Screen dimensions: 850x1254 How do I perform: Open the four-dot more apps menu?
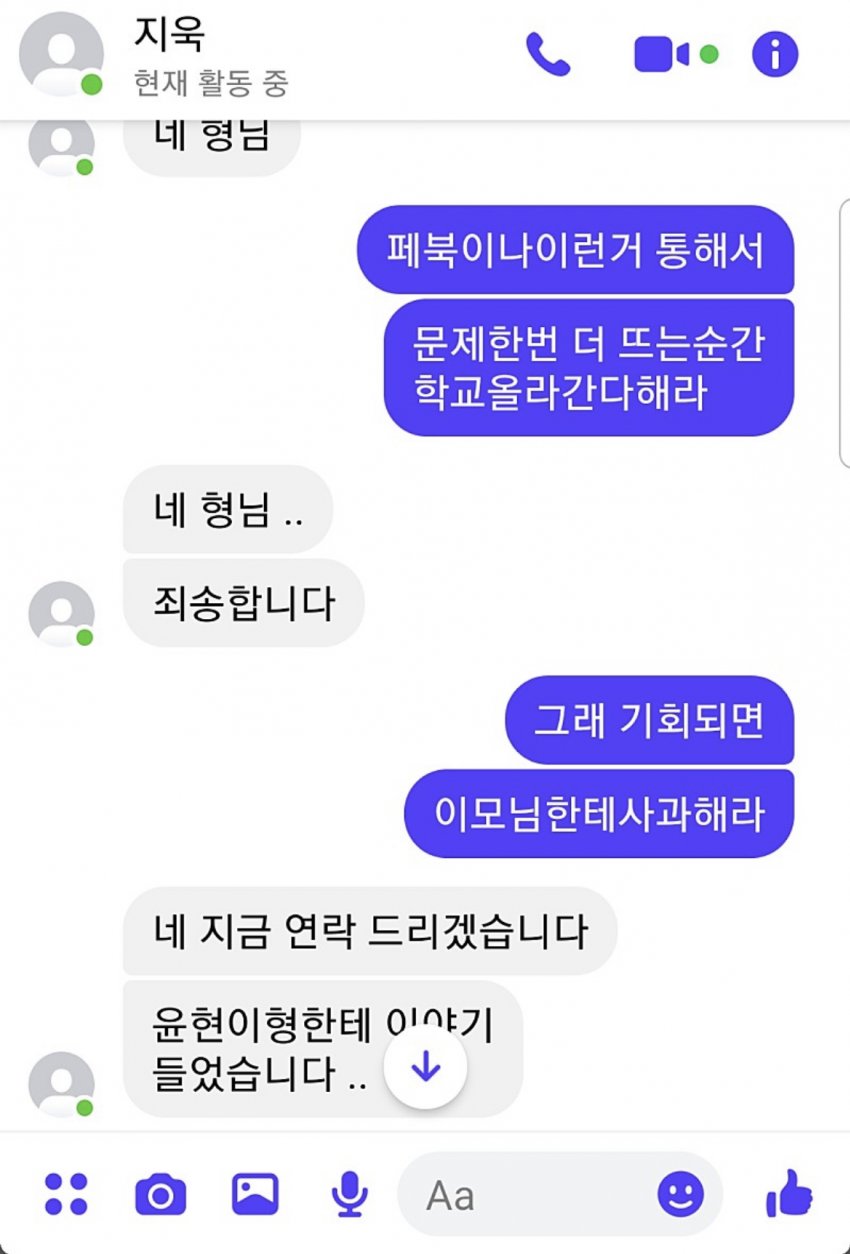point(66,1194)
